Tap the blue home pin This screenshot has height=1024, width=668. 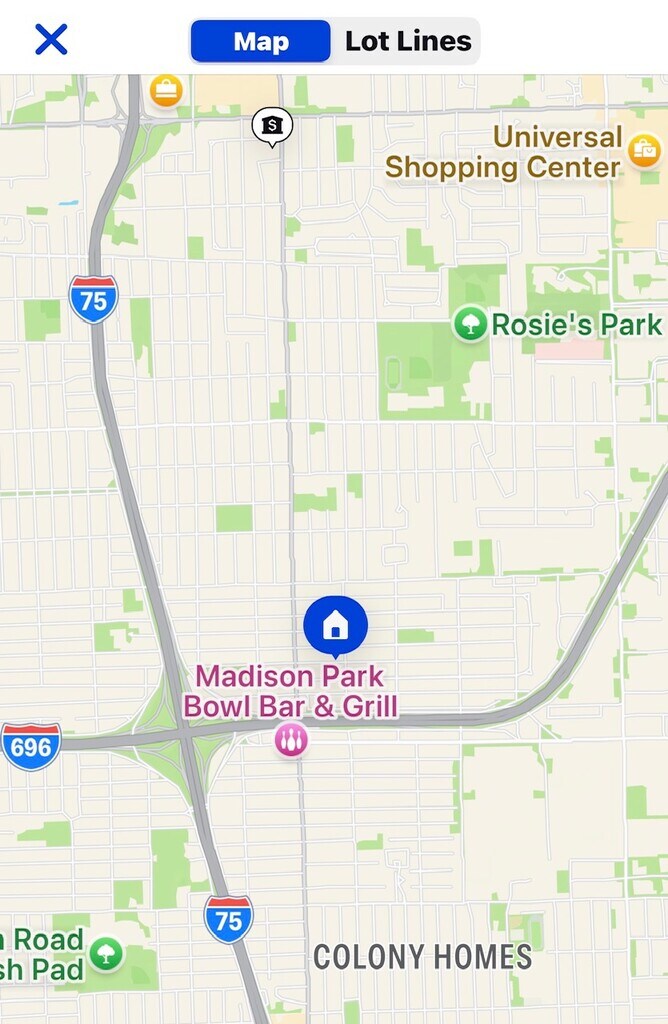tap(336, 626)
